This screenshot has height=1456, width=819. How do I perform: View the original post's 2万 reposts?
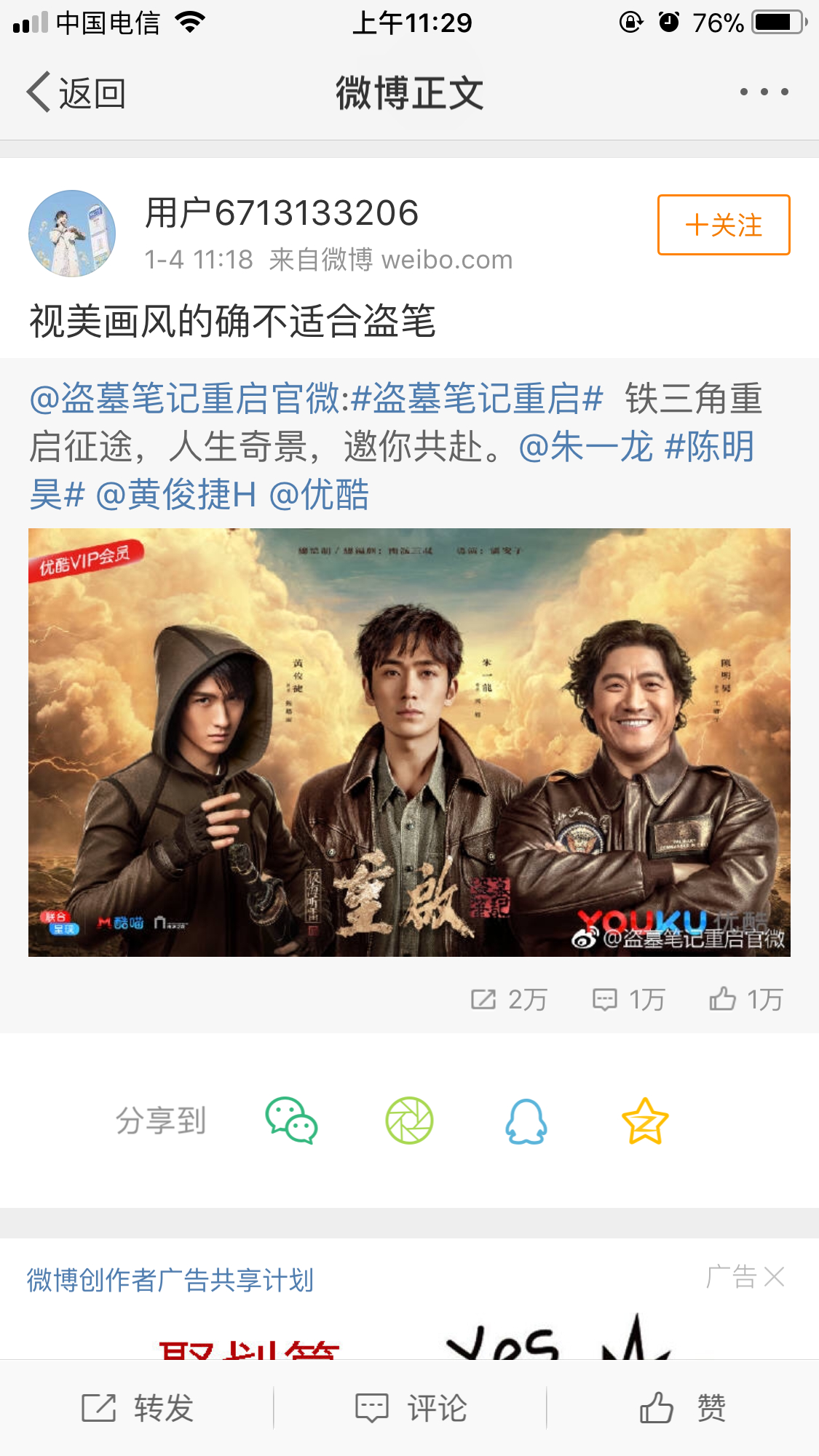coord(509,1000)
